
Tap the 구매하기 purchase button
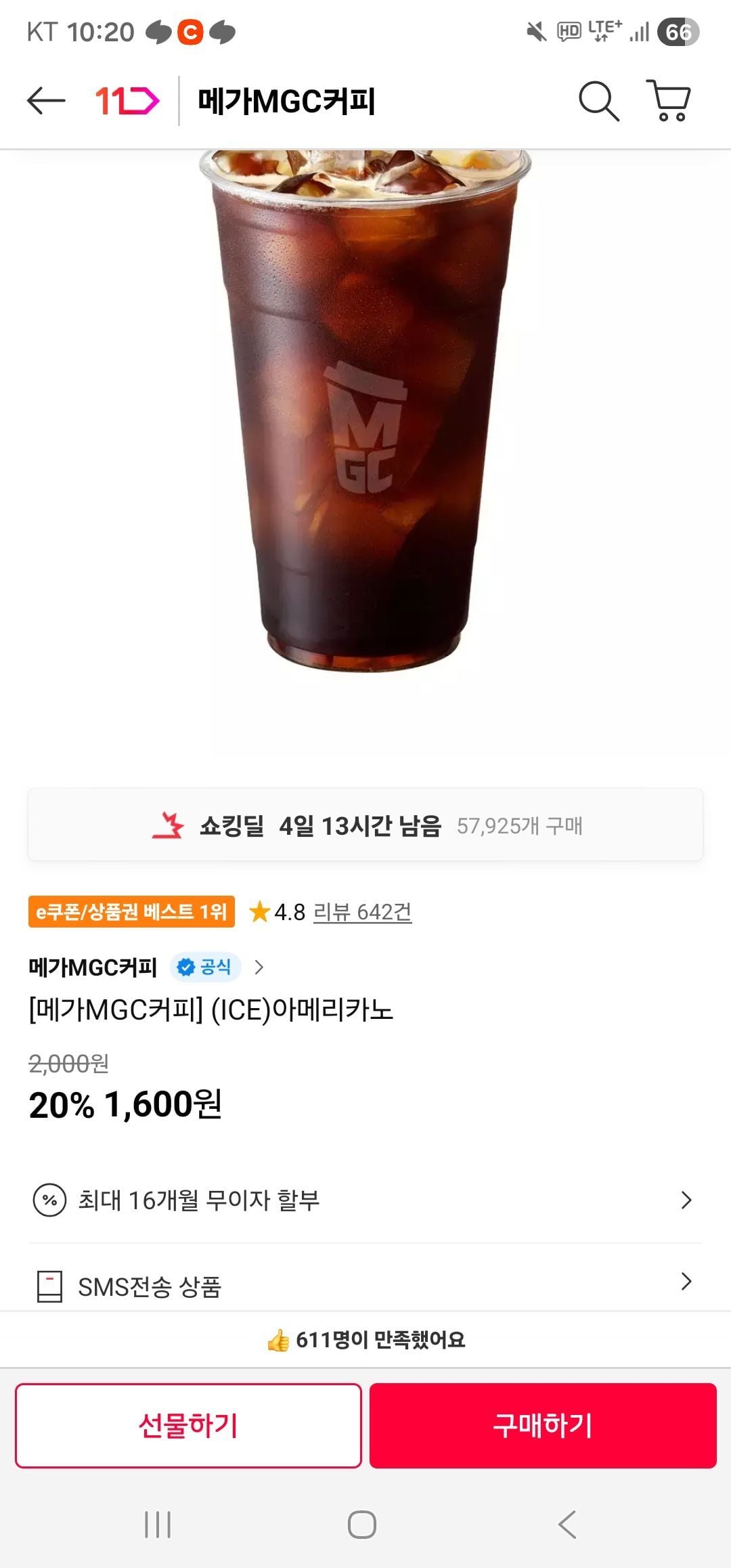543,1425
